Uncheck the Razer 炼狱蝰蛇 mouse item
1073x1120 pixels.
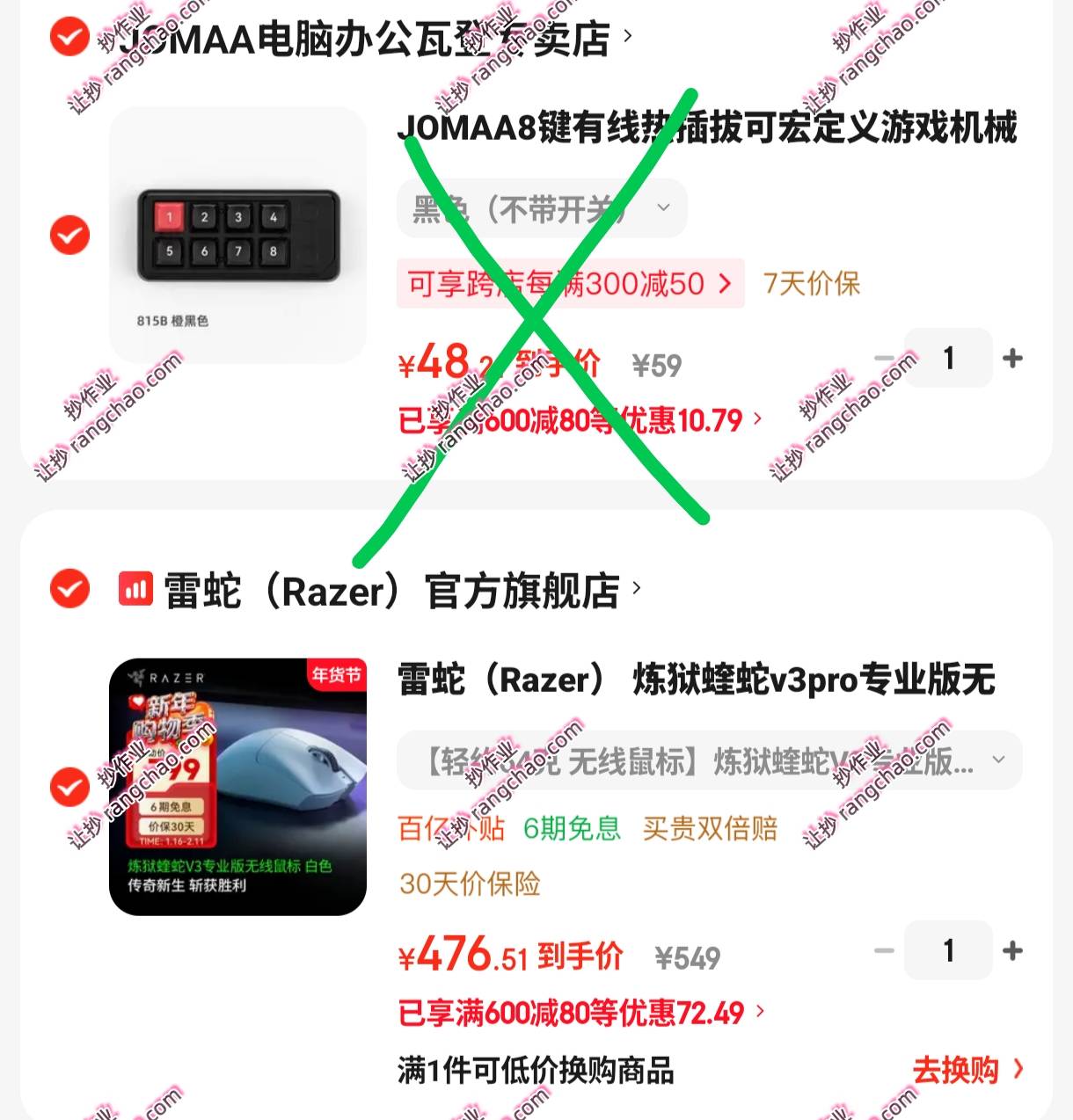(x=69, y=786)
